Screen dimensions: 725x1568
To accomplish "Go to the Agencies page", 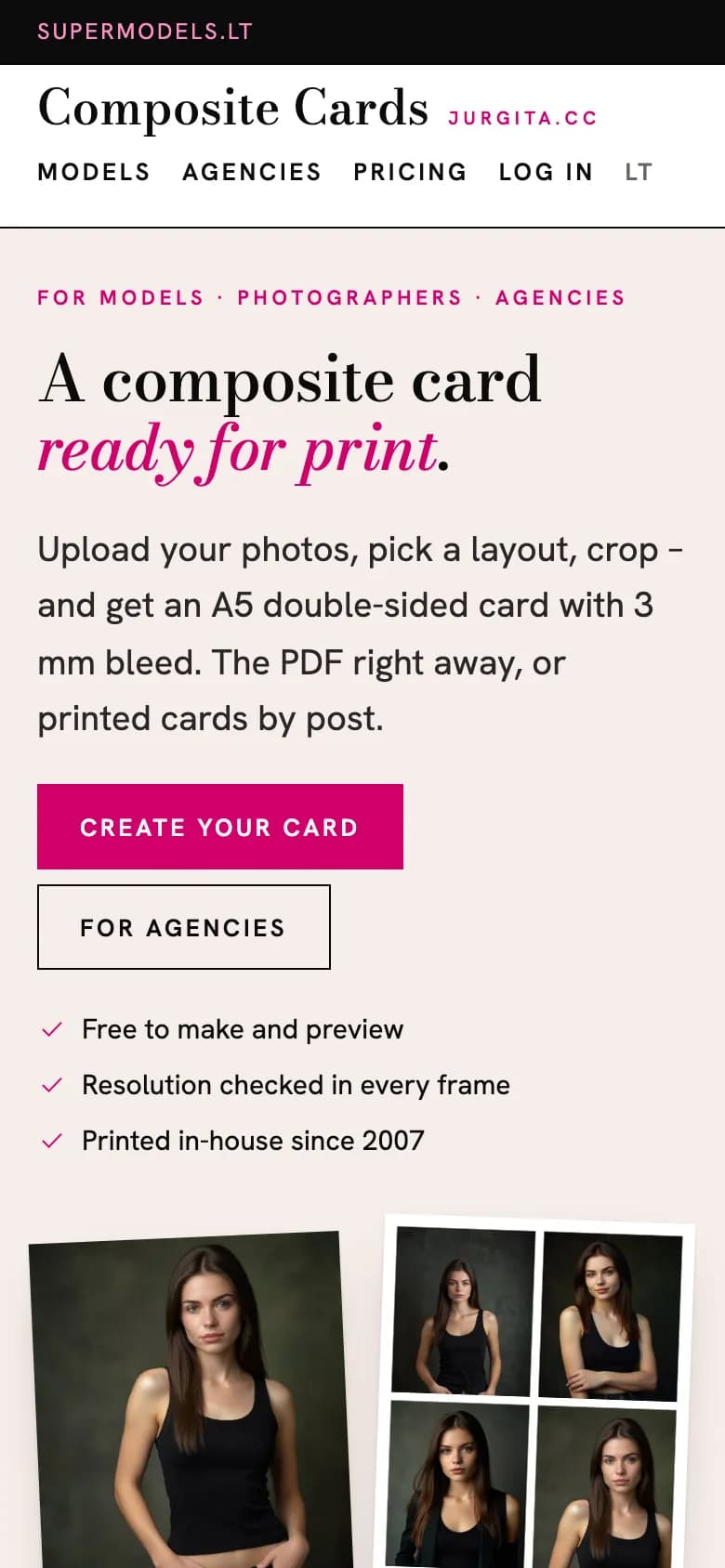I will click(252, 172).
